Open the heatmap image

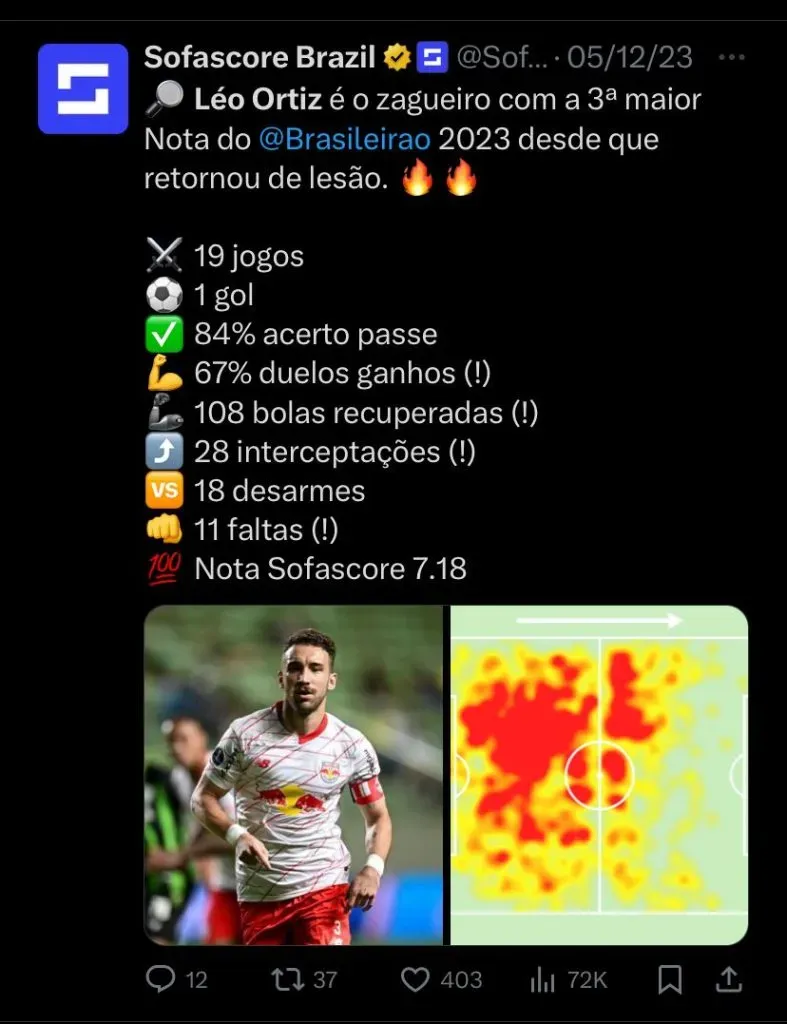(599, 775)
